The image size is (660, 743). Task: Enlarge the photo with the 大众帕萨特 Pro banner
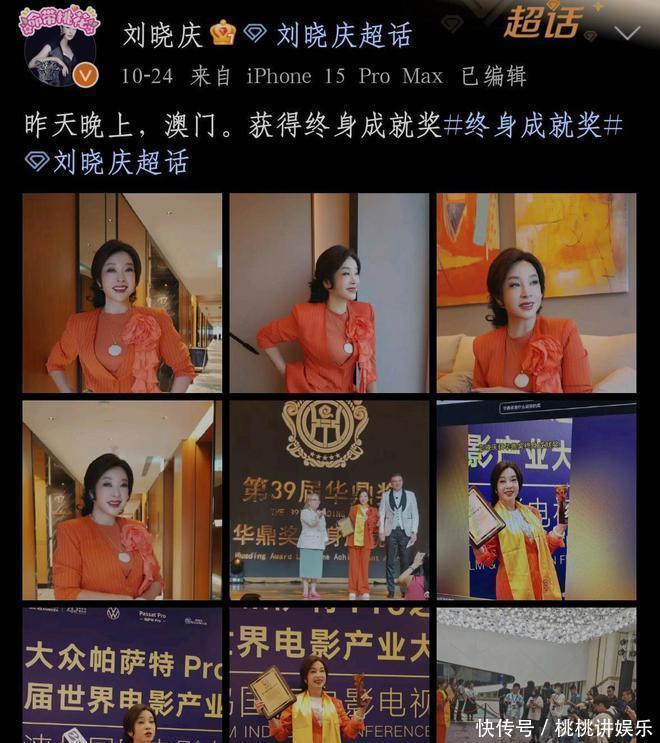[122, 675]
